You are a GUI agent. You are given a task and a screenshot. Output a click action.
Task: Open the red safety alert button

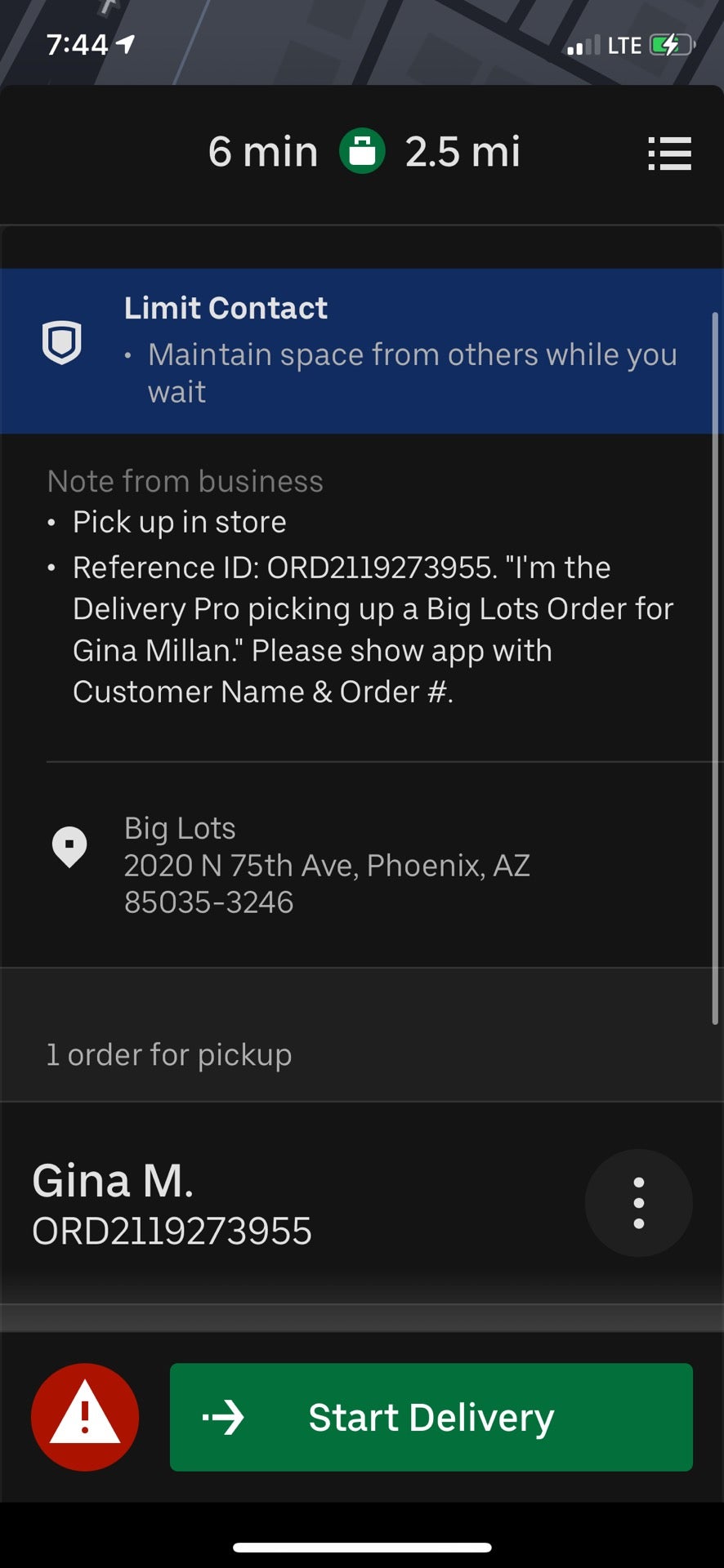85,1417
